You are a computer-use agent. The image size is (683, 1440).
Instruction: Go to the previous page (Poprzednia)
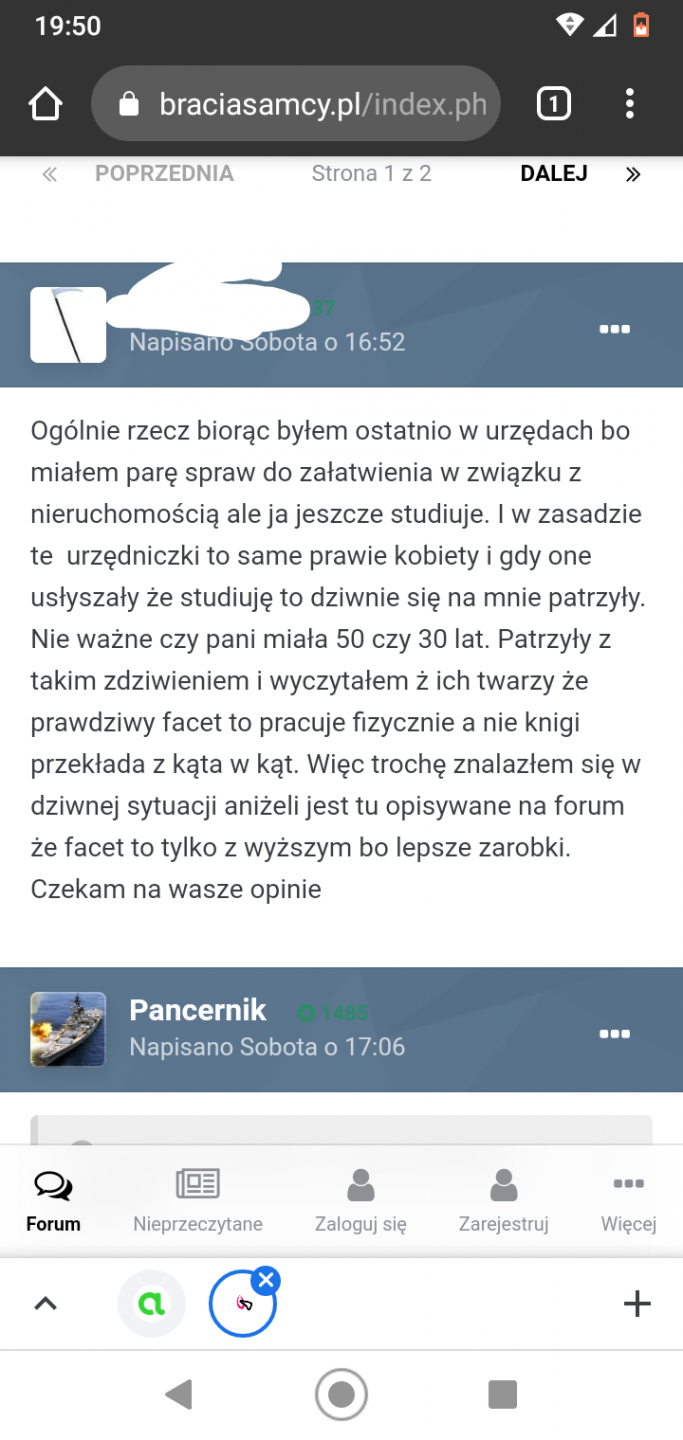[163, 174]
